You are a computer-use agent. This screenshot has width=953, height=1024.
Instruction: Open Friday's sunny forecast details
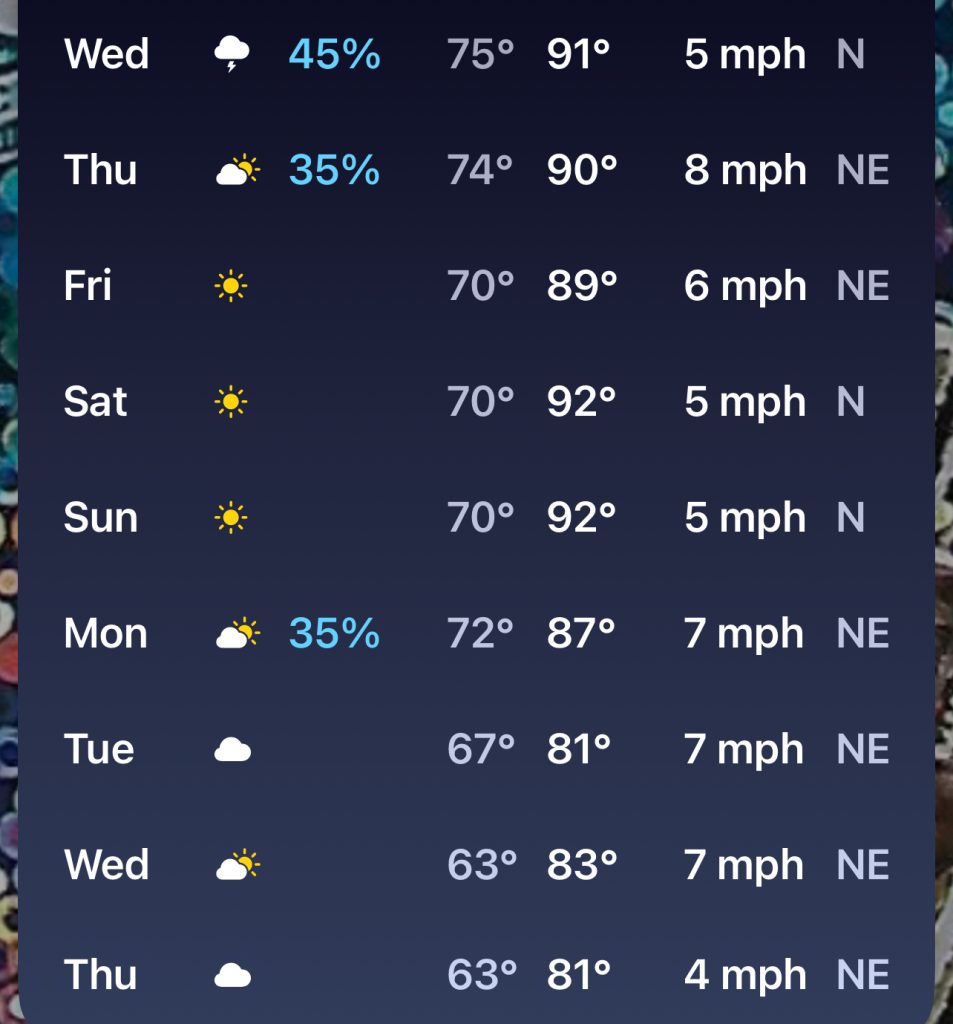476,286
